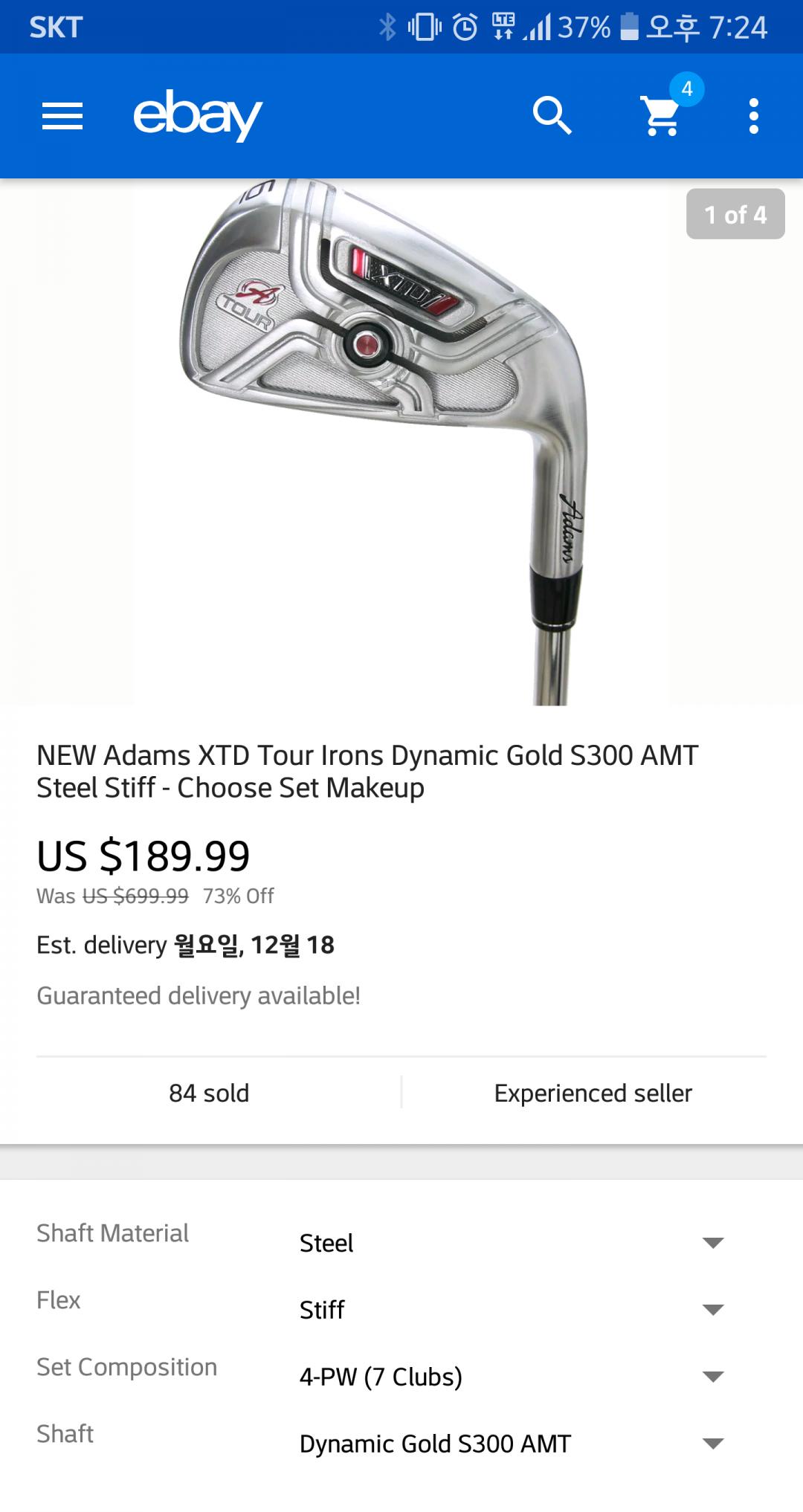Open the hamburger navigation menu

pos(62,116)
